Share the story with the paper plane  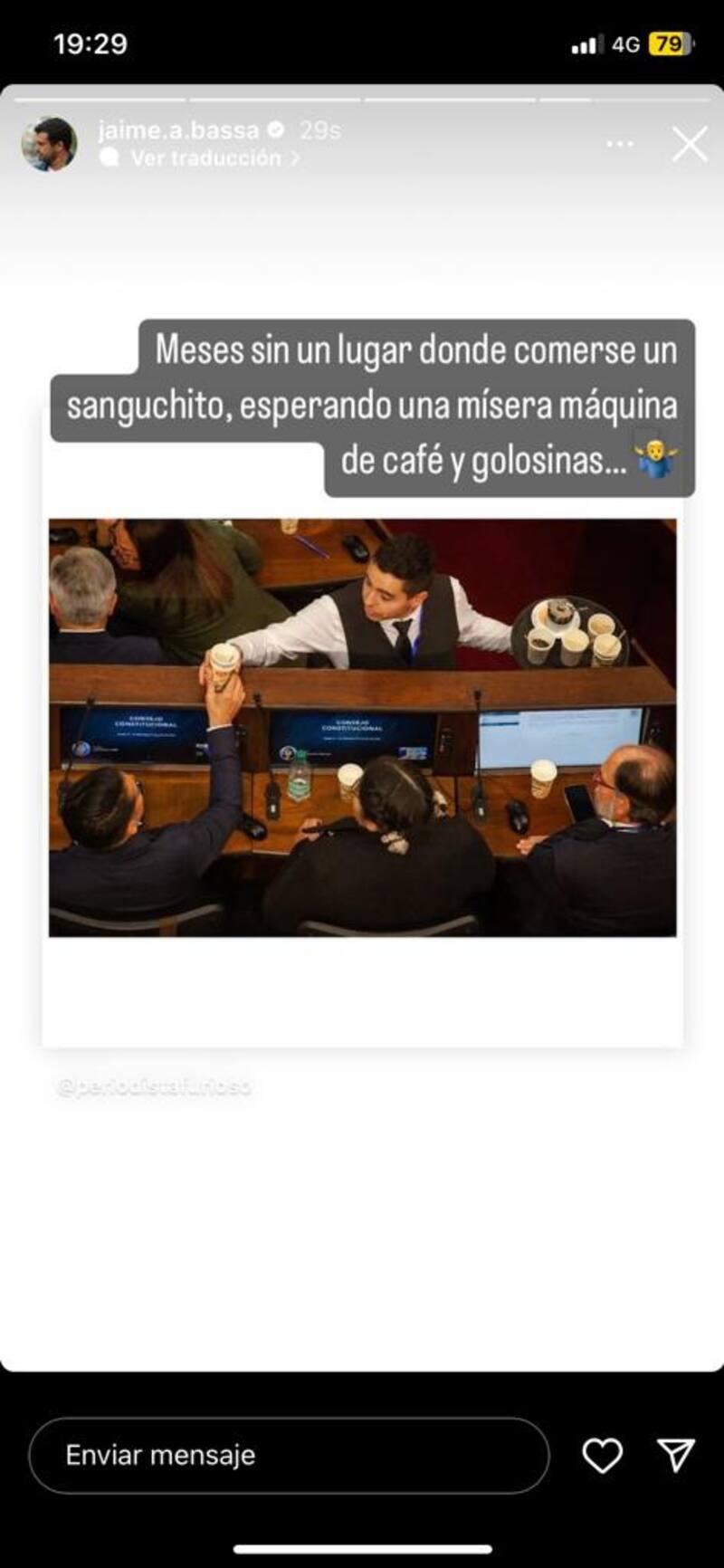tap(676, 1454)
